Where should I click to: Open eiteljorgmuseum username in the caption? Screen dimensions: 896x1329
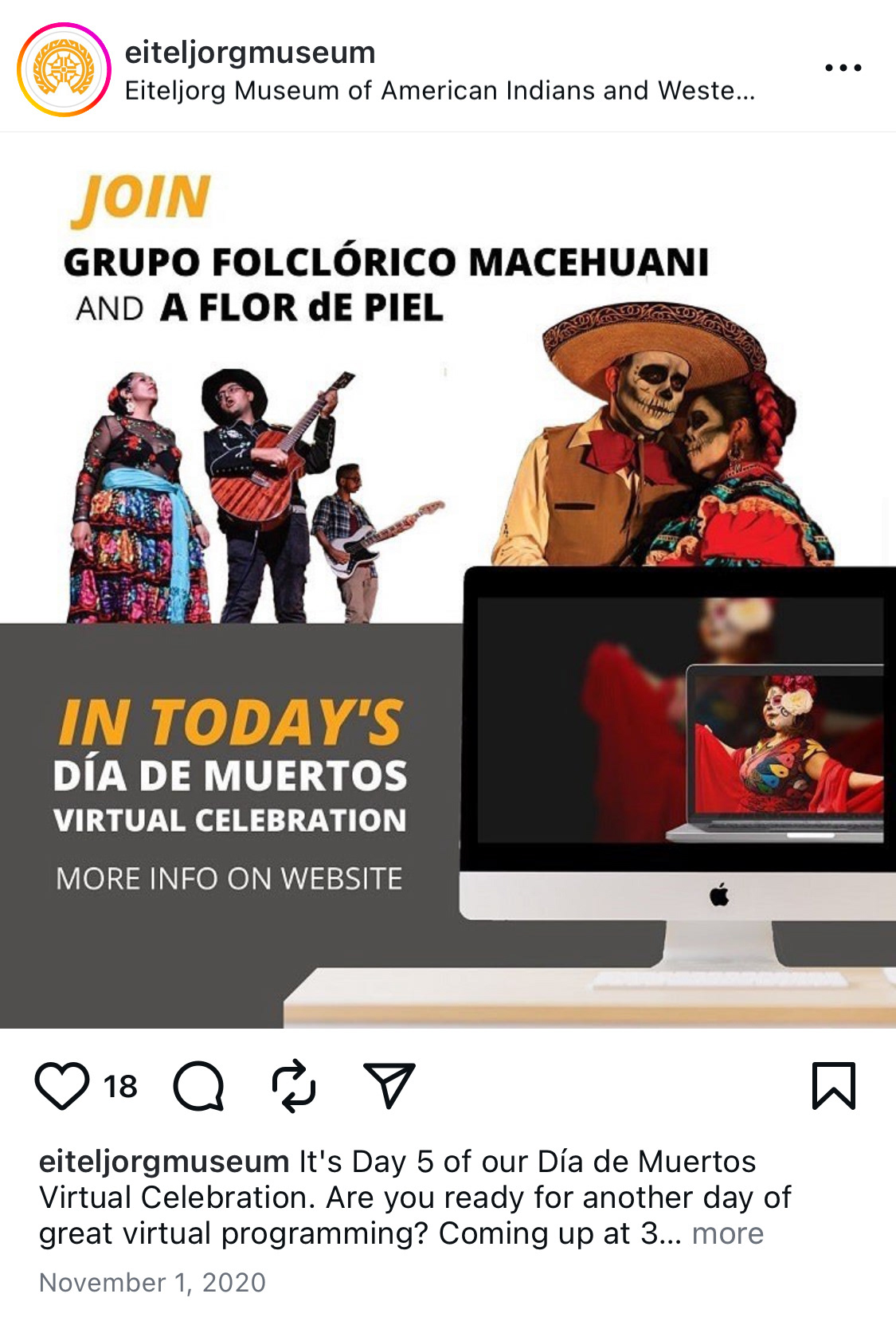click(x=163, y=1162)
